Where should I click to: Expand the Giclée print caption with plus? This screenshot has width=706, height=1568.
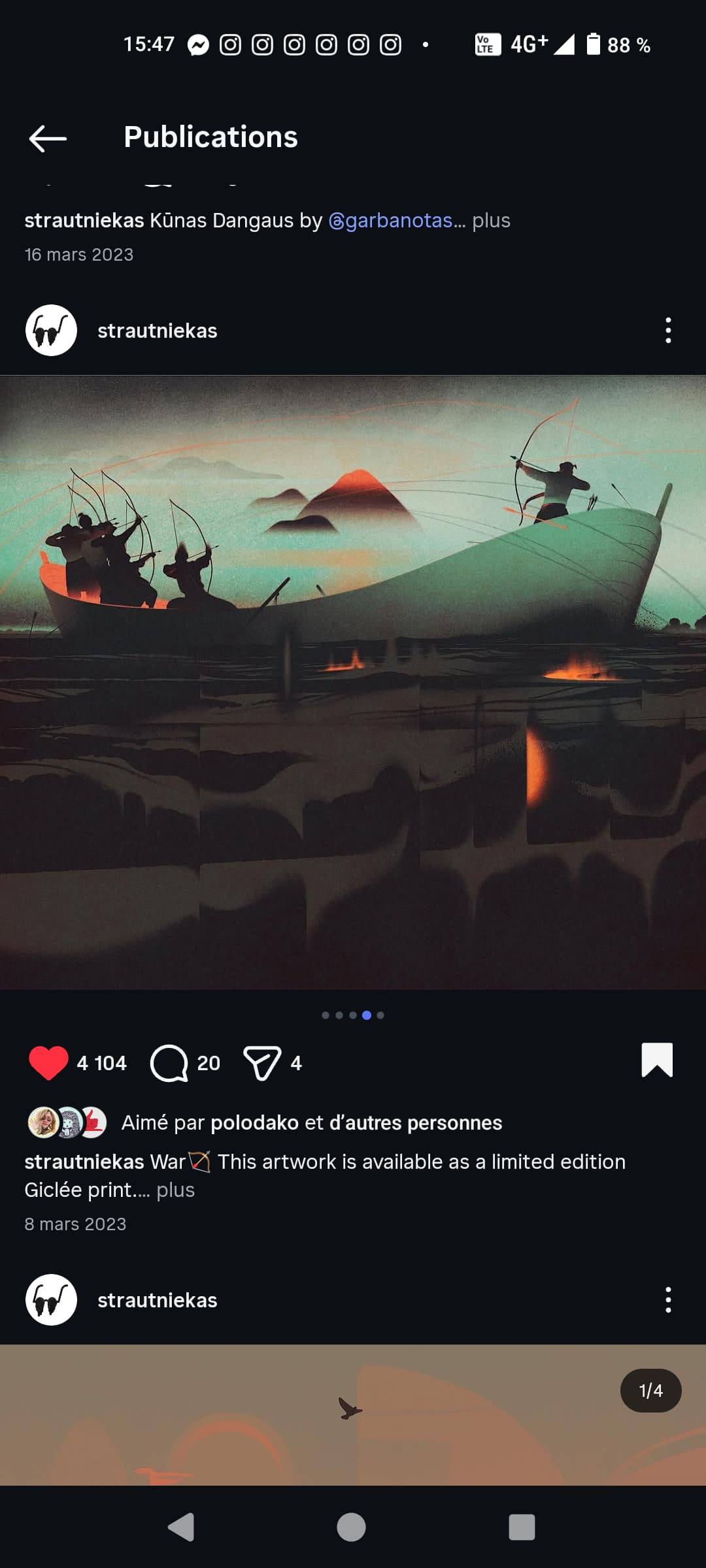pyautogui.click(x=175, y=1190)
